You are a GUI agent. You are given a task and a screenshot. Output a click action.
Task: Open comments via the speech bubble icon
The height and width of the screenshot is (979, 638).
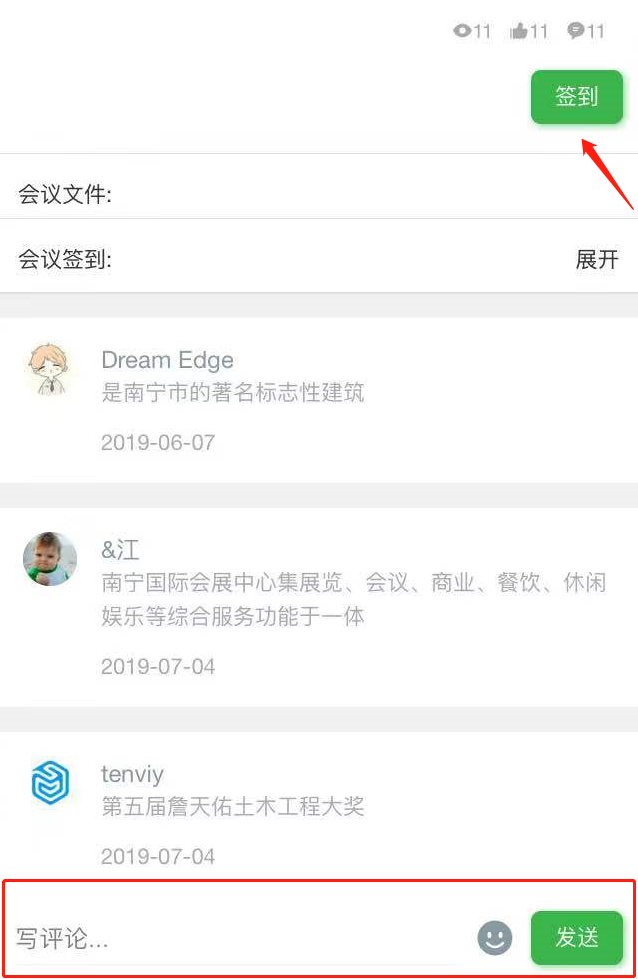(x=575, y=31)
